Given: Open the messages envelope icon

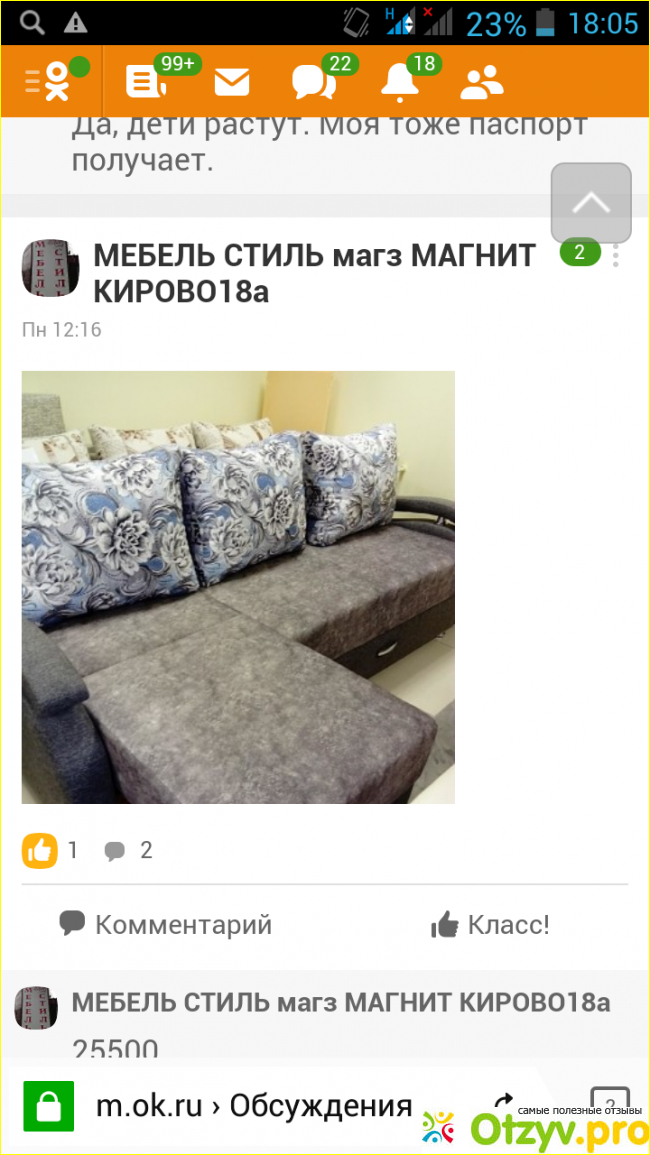Looking at the screenshot, I should point(231,83).
